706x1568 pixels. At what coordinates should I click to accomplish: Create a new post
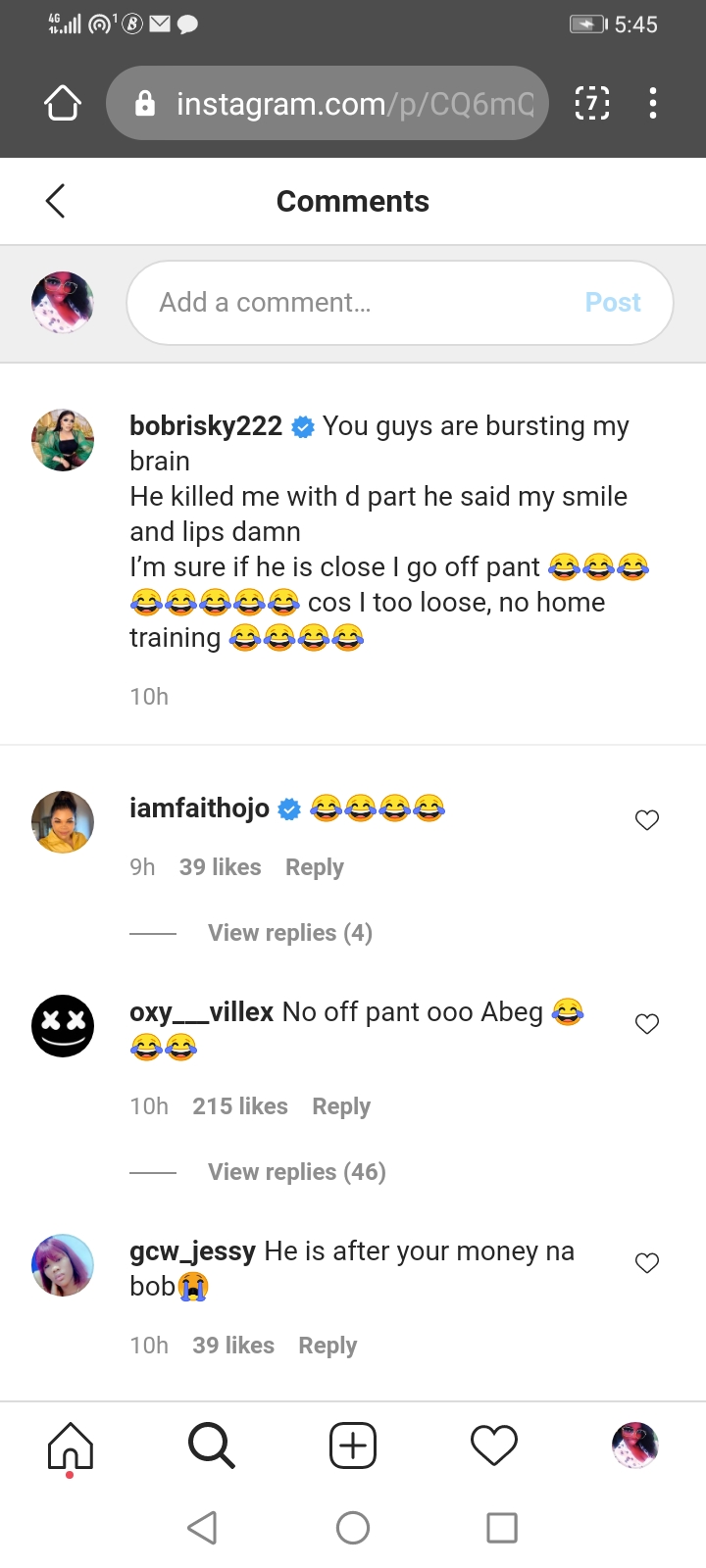coord(353,1445)
